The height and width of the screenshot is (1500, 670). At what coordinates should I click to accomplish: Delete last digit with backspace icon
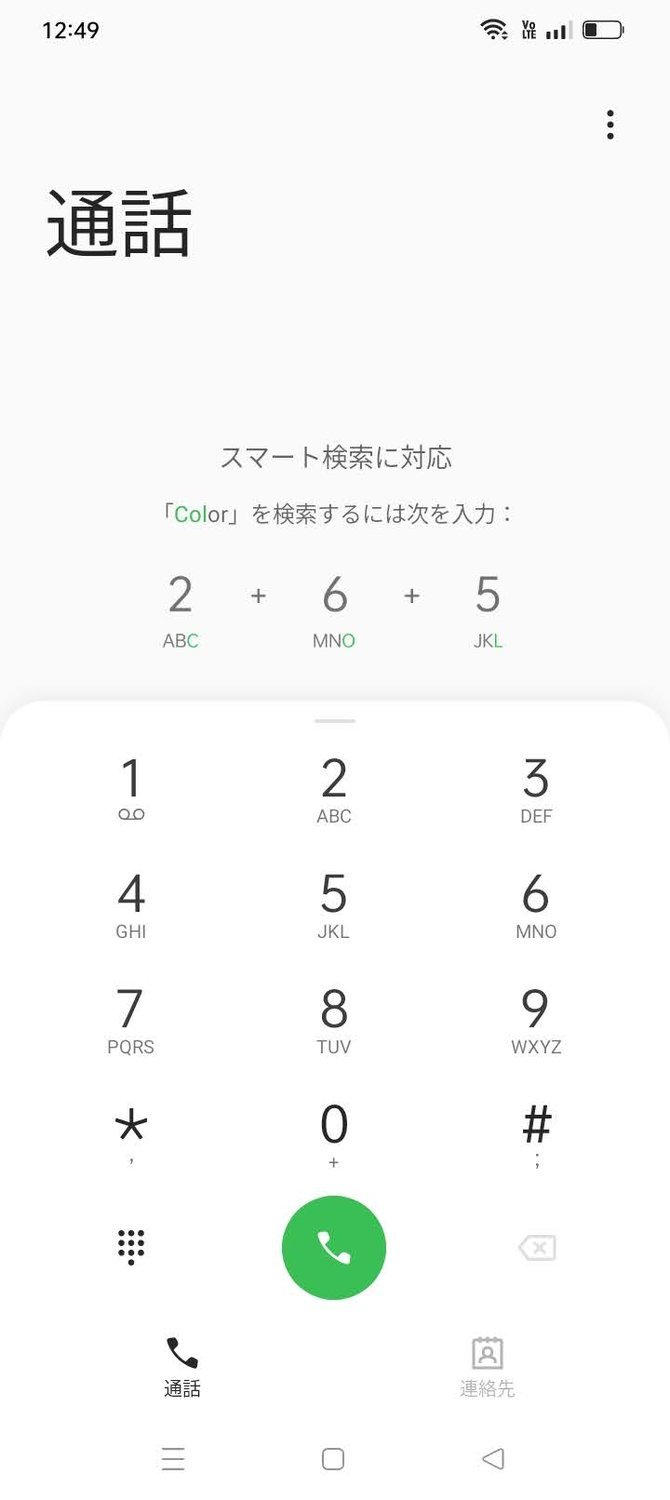point(537,1247)
